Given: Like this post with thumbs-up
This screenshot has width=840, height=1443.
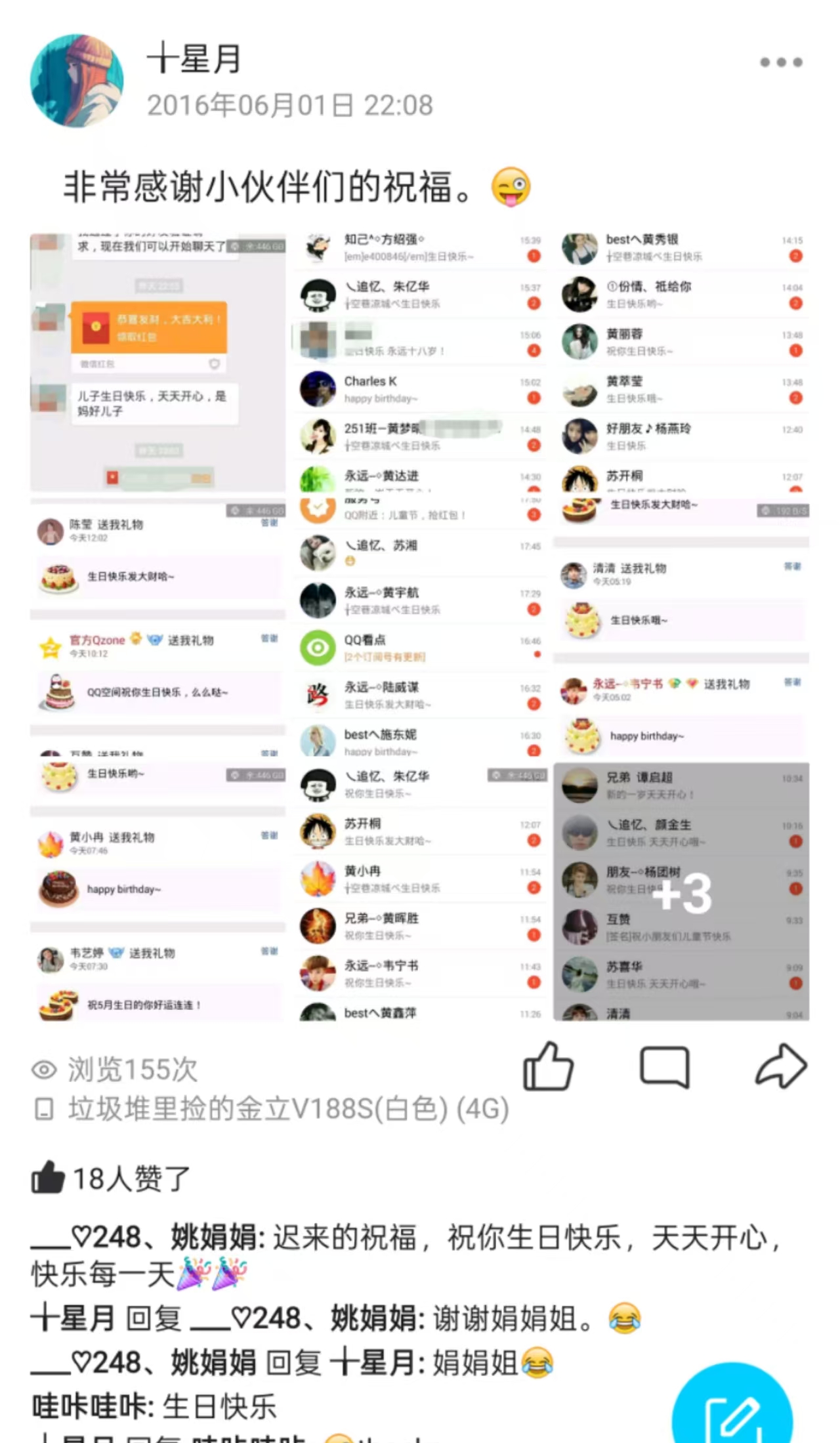Looking at the screenshot, I should point(548,1067).
